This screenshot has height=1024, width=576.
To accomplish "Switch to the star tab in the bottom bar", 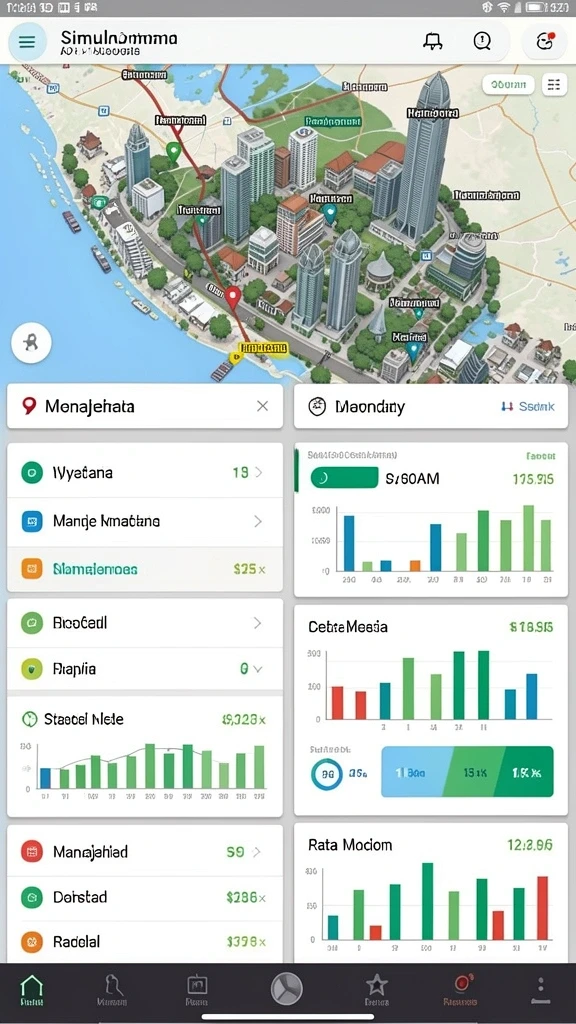I will [376, 989].
